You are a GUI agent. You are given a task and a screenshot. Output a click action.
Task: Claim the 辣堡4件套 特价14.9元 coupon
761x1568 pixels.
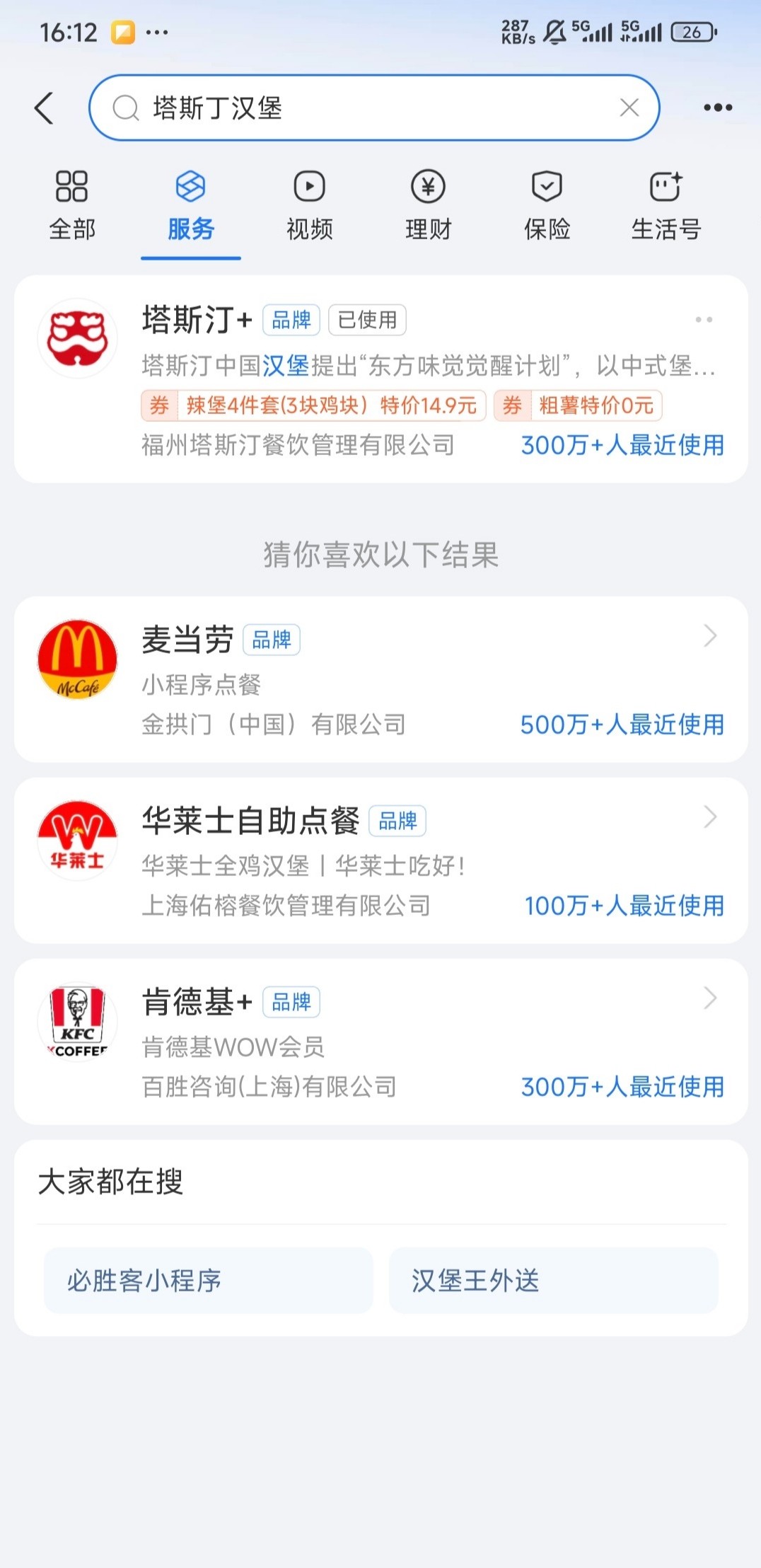(313, 405)
